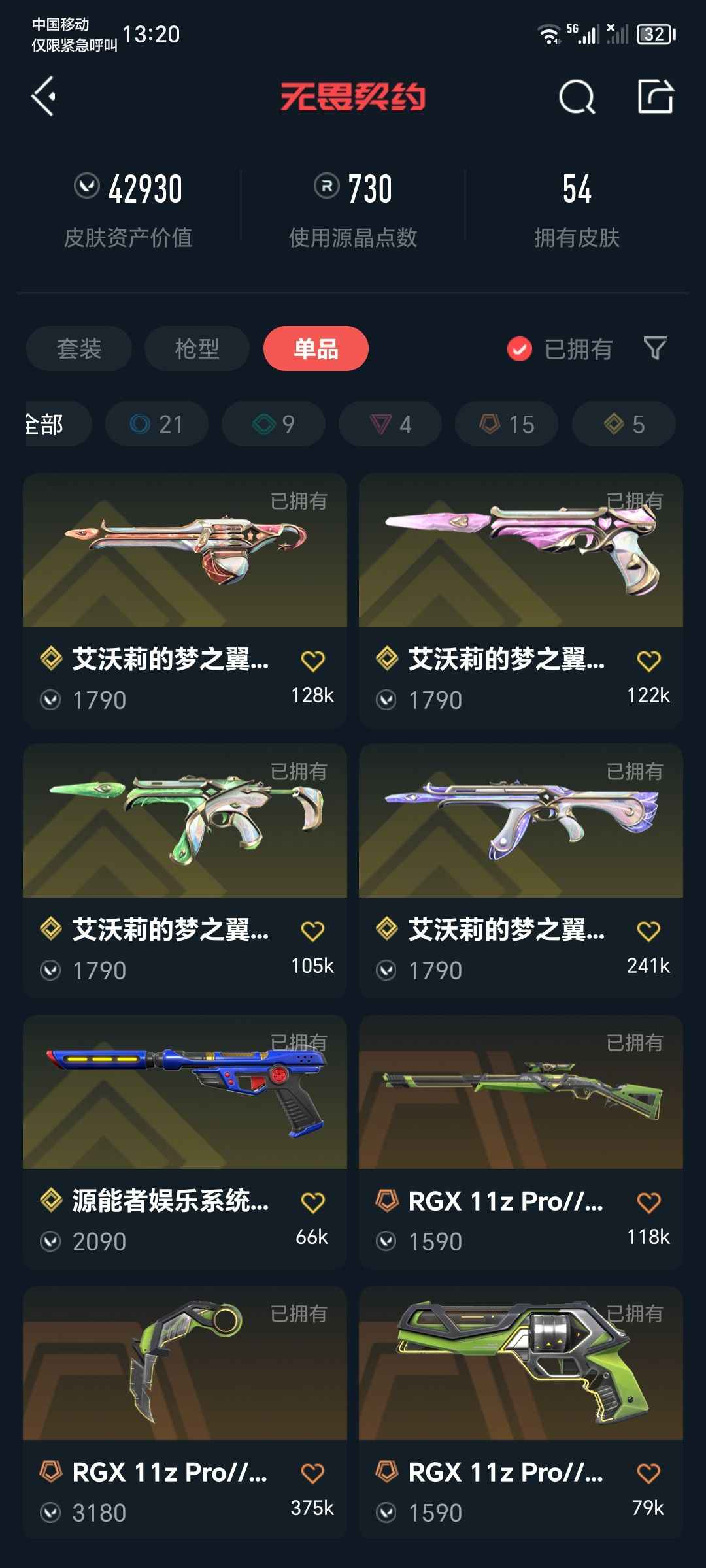Screen dimensions: 706x1568
Task: Open the search icon
Action: tap(577, 97)
